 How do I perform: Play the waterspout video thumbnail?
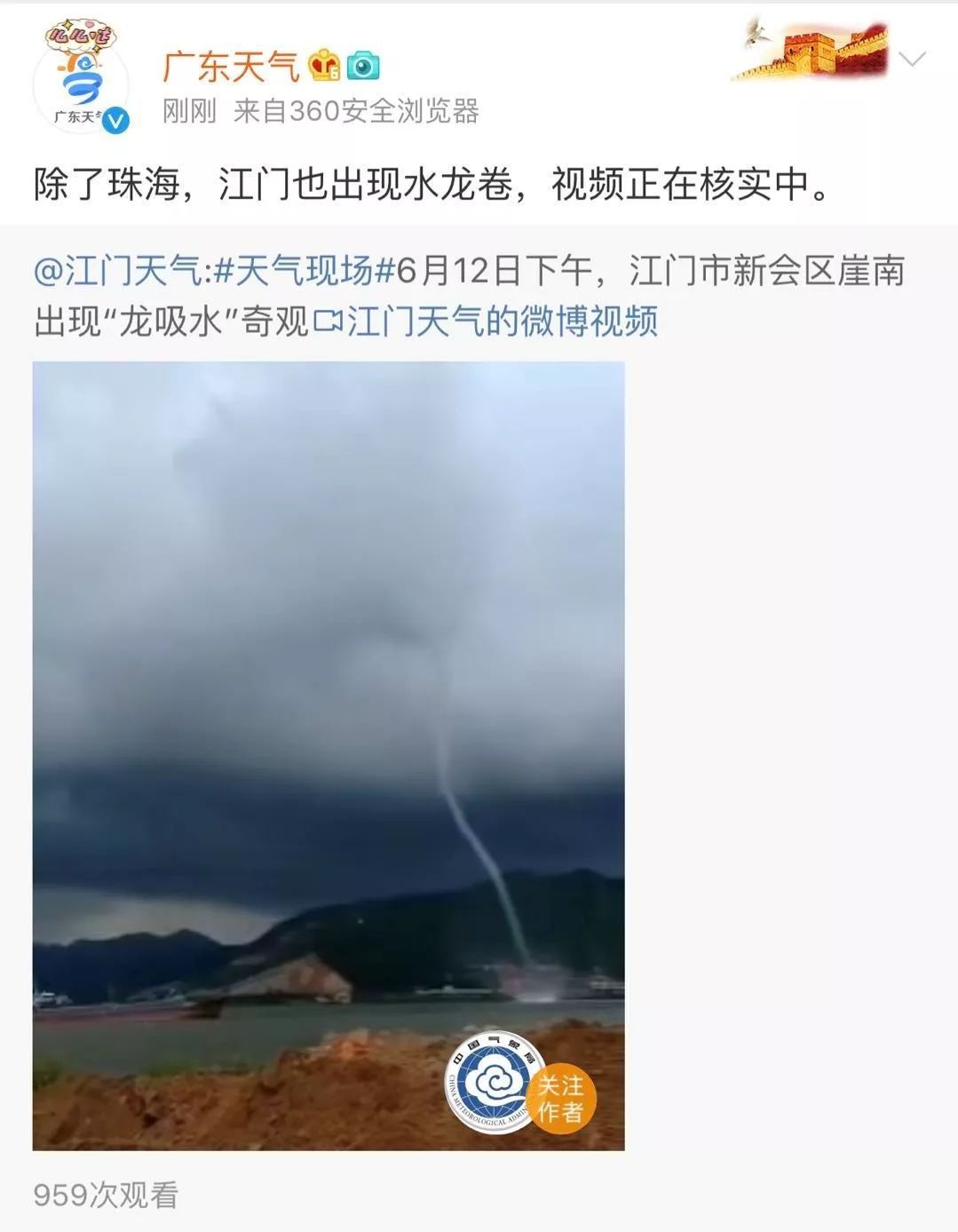(329, 755)
